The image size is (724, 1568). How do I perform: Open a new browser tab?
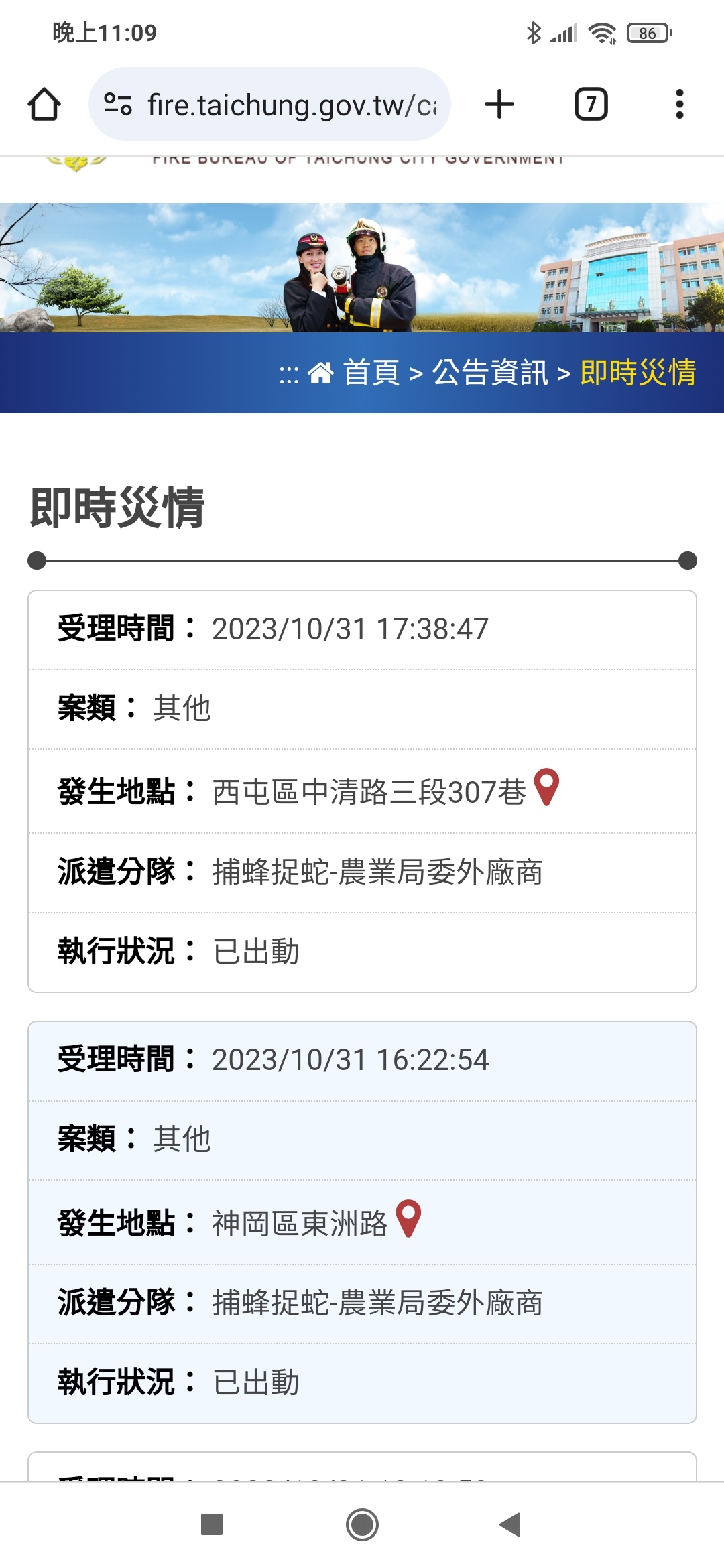499,105
